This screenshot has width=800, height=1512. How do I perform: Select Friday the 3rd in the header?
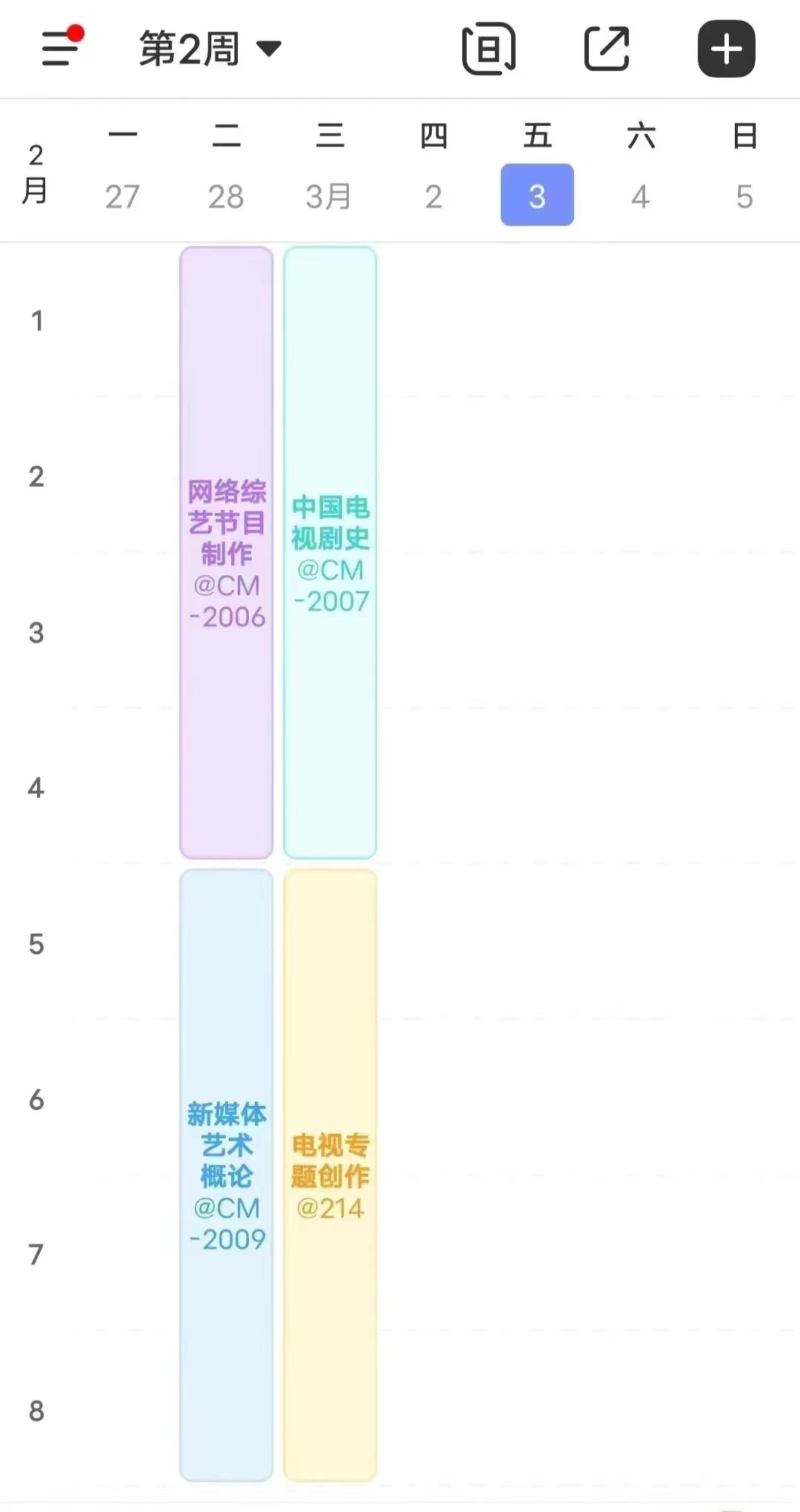(x=537, y=195)
